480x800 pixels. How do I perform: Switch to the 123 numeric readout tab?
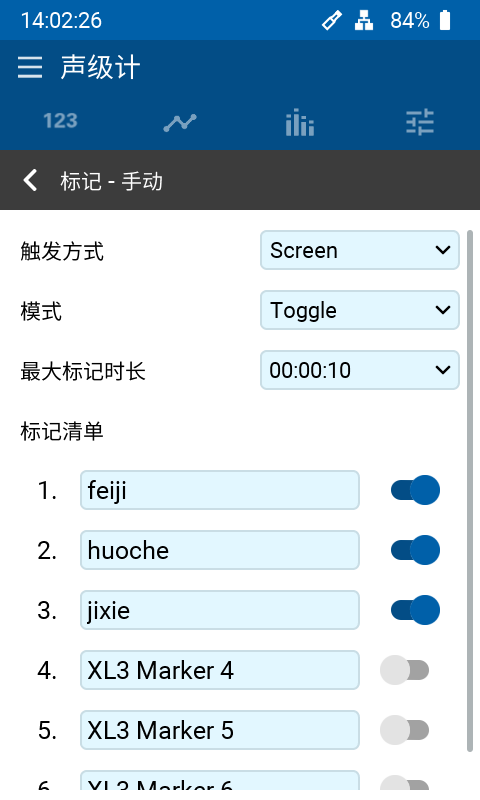click(60, 121)
